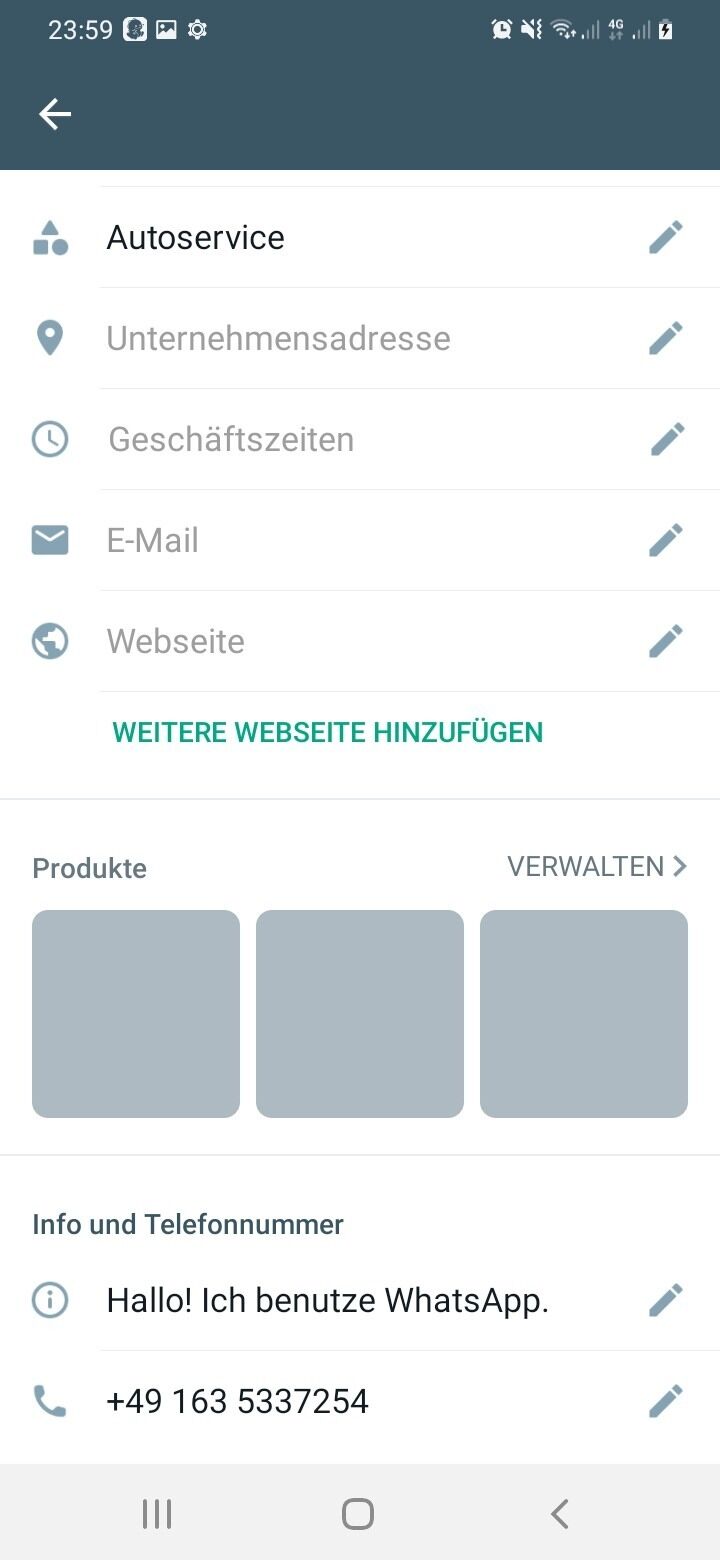Edit the phone number +49 163 5337254
The image size is (720, 1560).
[x=666, y=1401]
